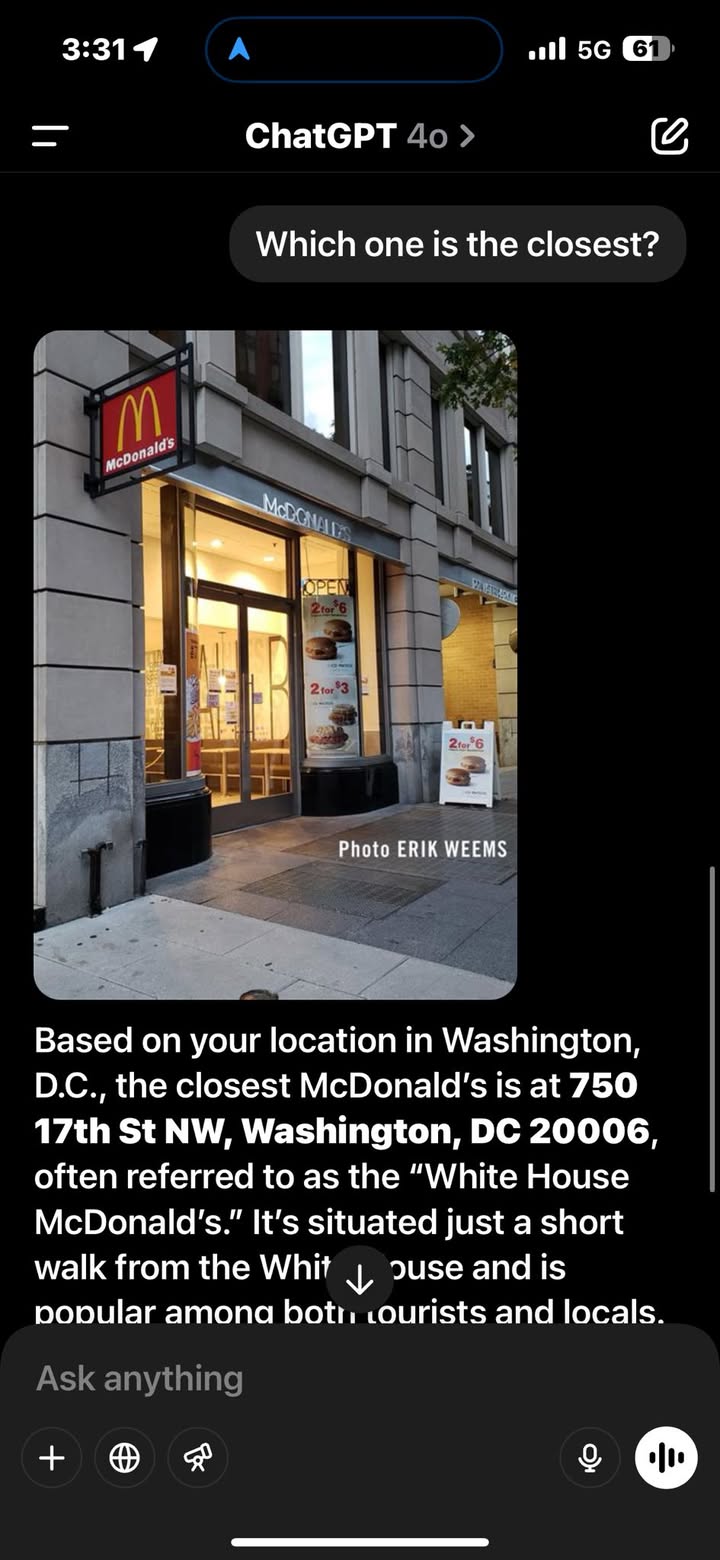Launch voice mode
This screenshot has width=720, height=1560.
point(666,1458)
